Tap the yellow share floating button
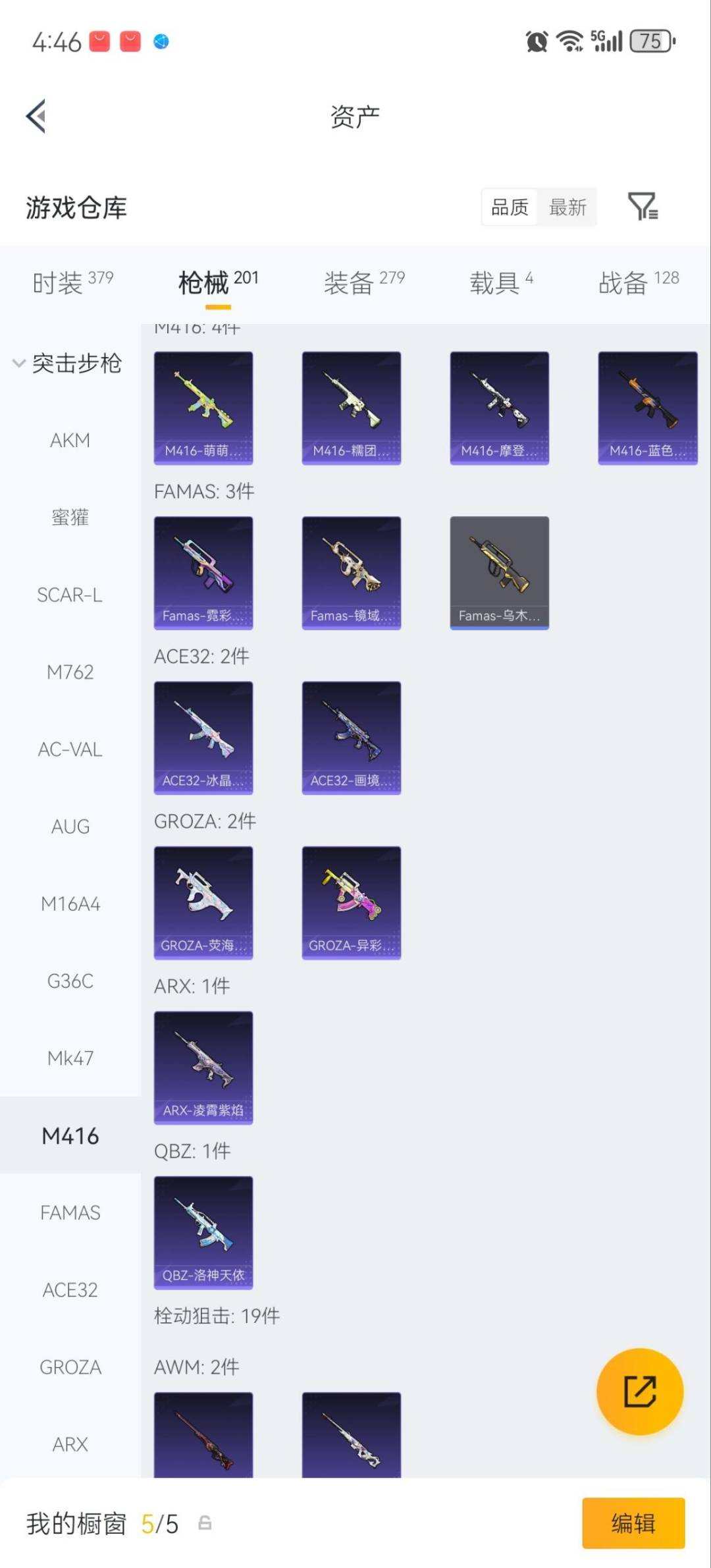Viewport: 711px width, 1568px height. coord(640,1392)
